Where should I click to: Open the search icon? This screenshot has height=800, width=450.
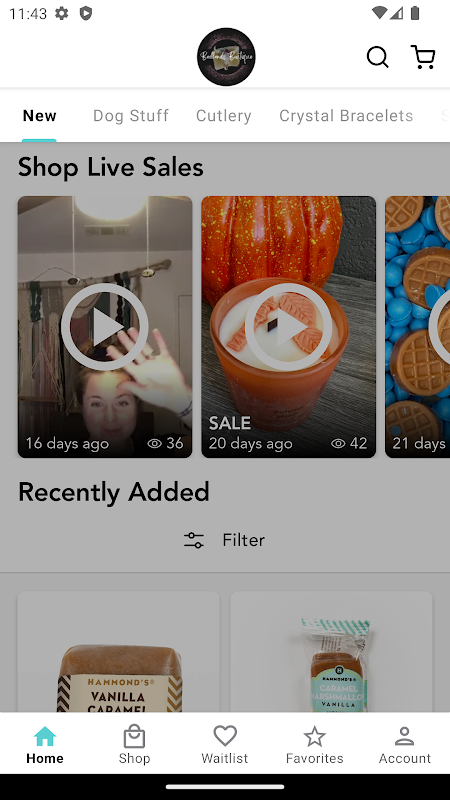[378, 57]
